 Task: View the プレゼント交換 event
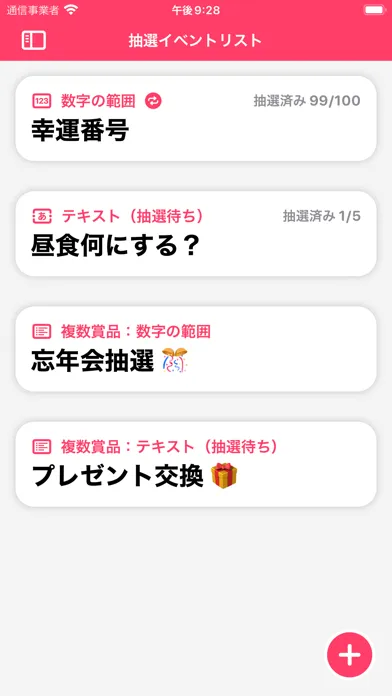[x=196, y=464]
